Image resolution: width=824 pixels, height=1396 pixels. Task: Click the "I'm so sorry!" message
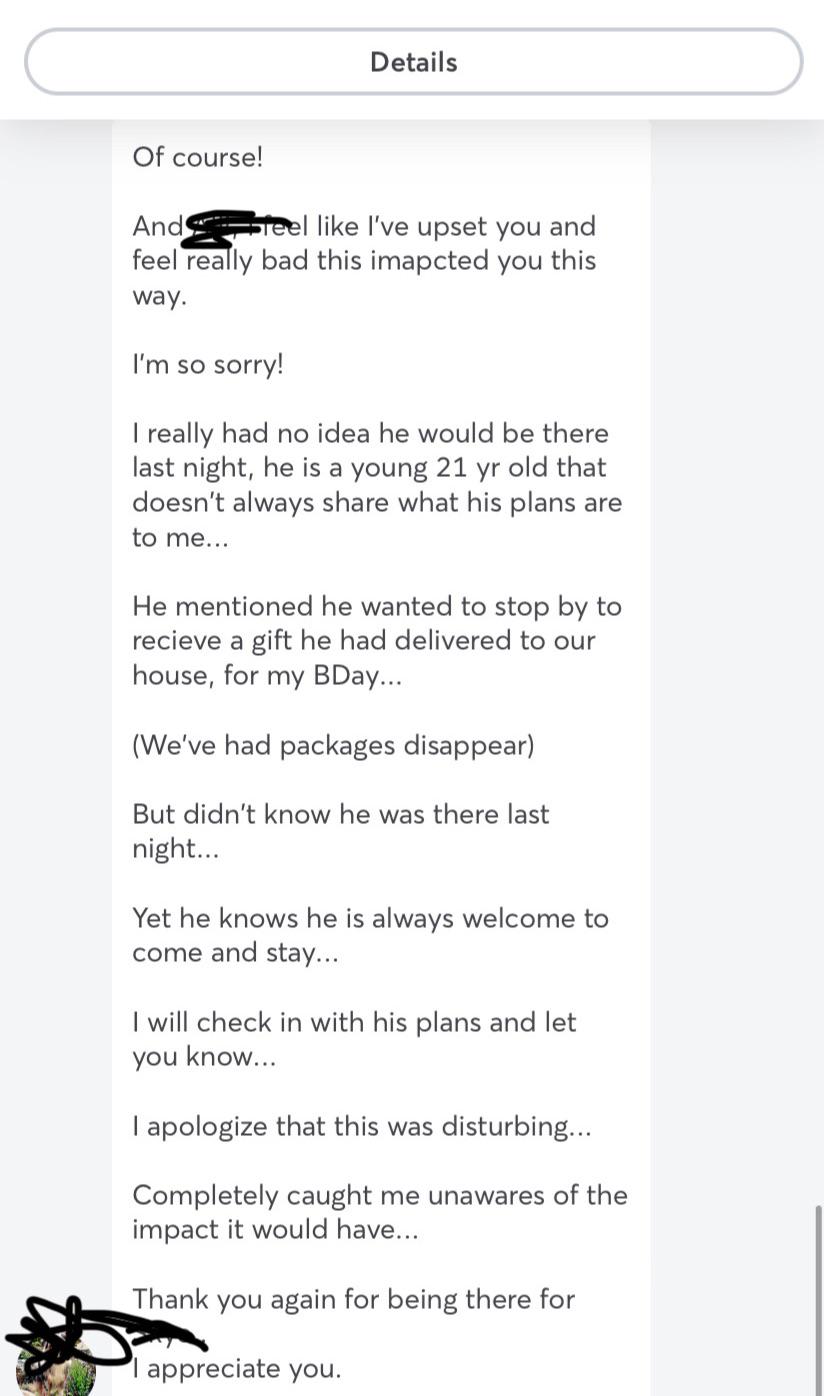(x=207, y=364)
